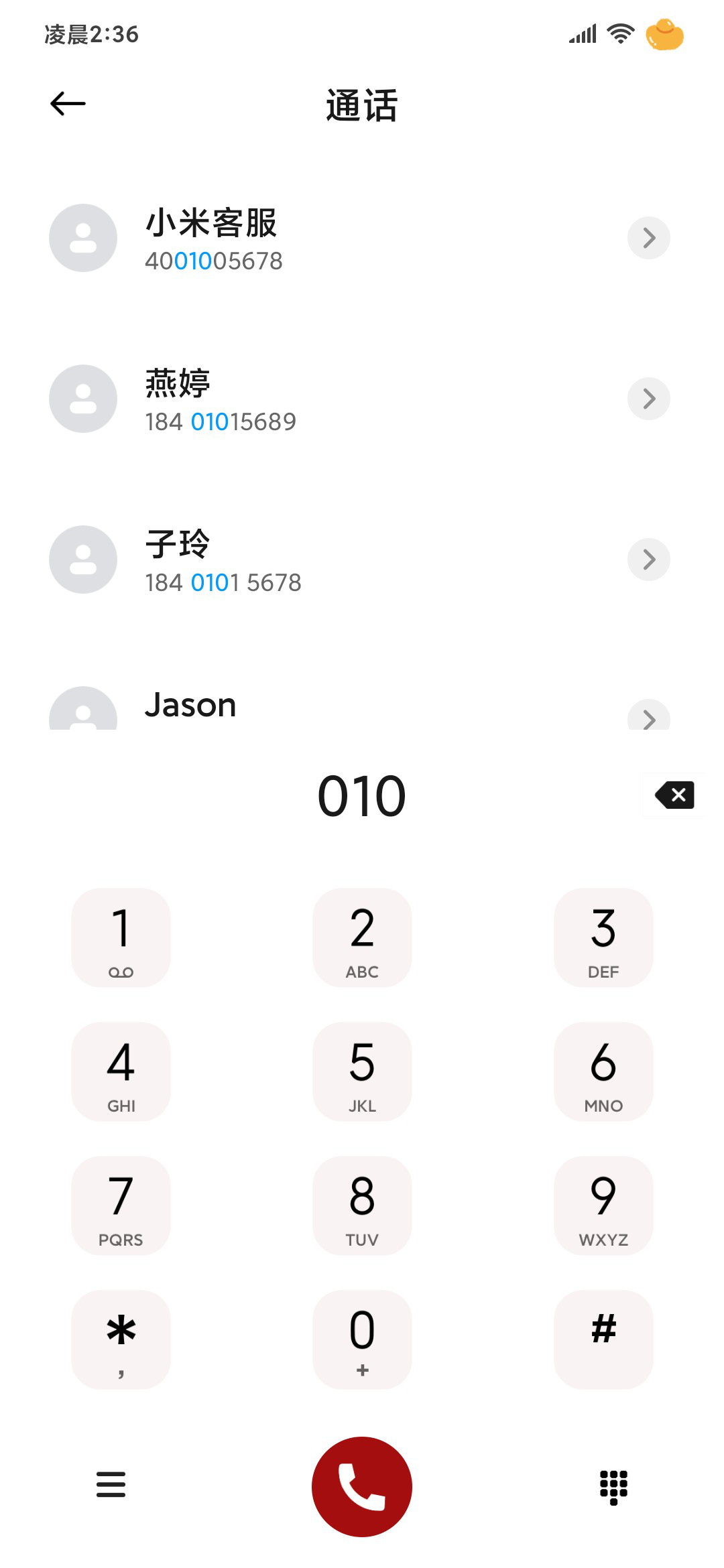Enter digit 3 DEF
Screen dimensions: 724x1568
603,937
